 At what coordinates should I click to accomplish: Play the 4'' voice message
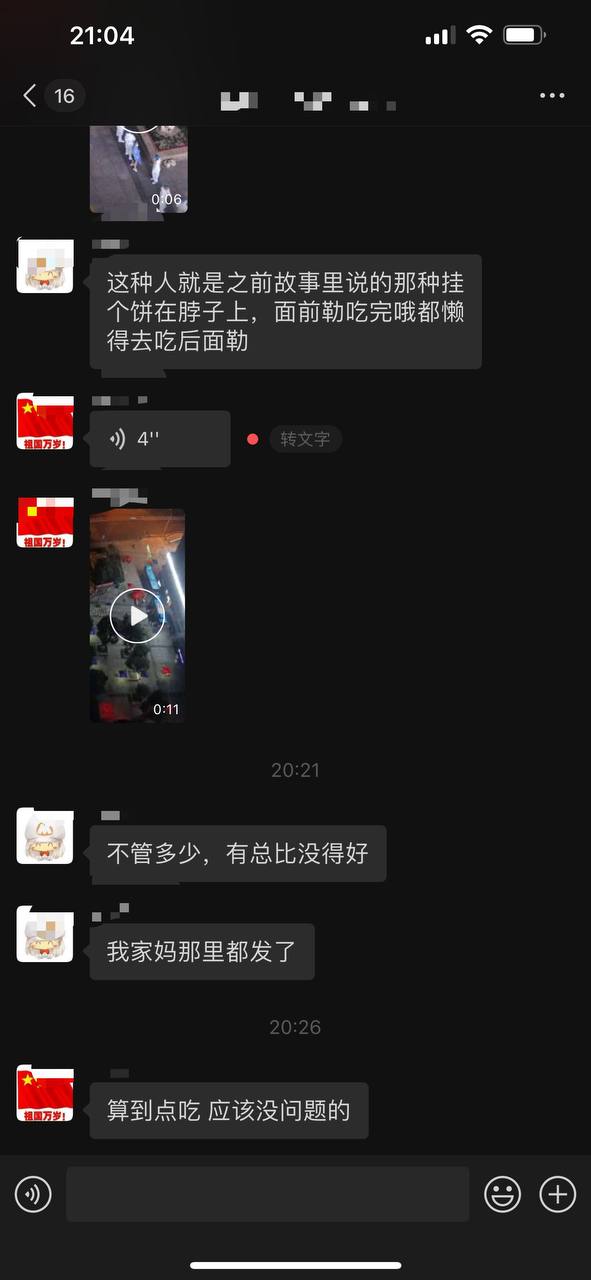point(160,439)
